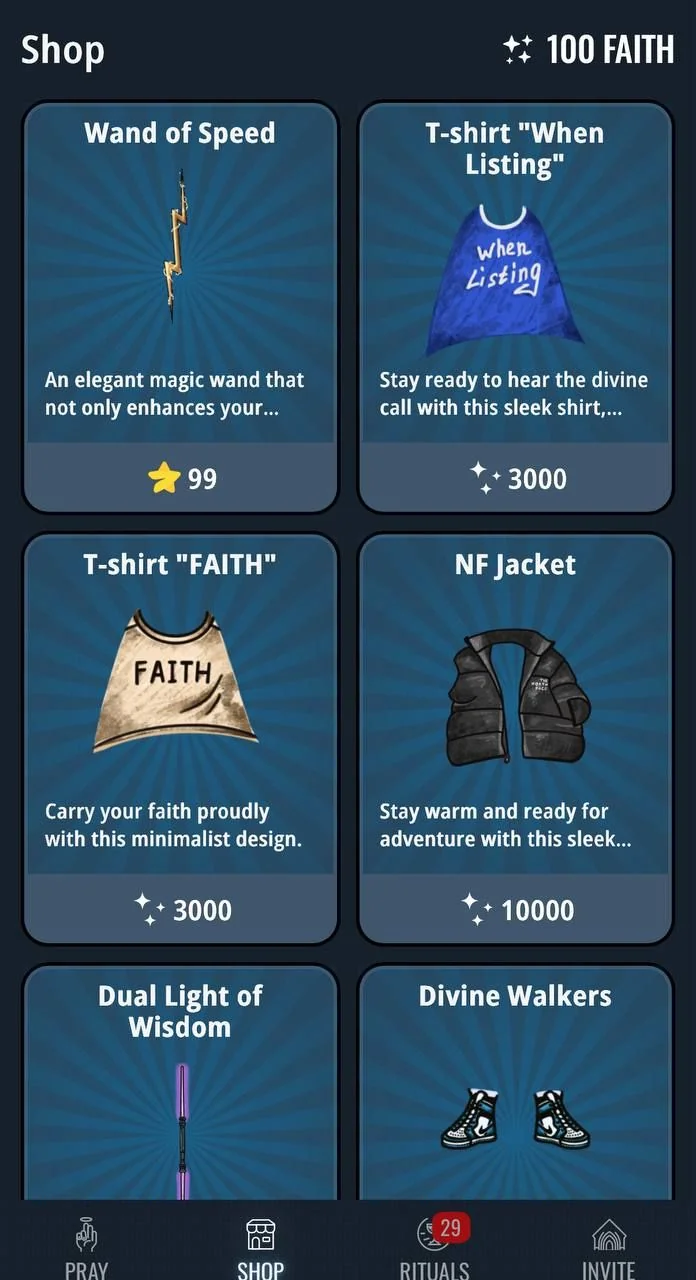View the NF Jacket item
Screen dimensions: 696x1280
pyautogui.click(x=515, y=738)
